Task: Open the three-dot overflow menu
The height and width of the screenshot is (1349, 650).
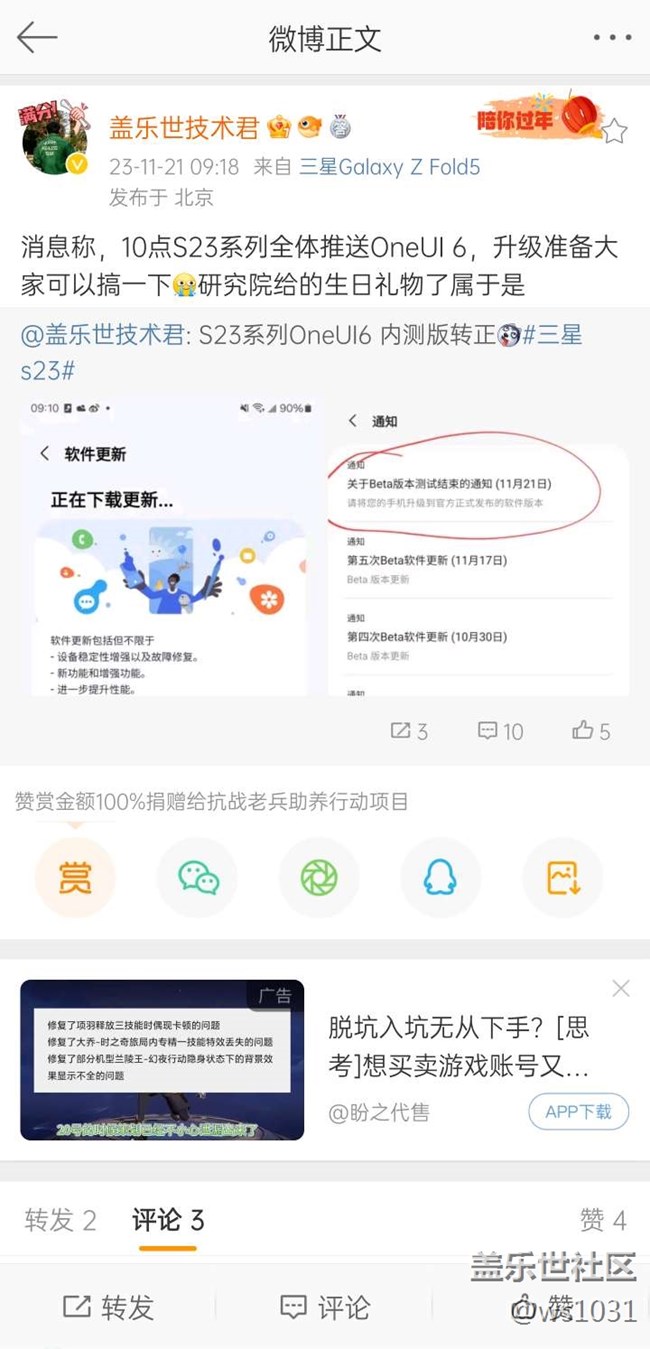Action: pos(611,38)
